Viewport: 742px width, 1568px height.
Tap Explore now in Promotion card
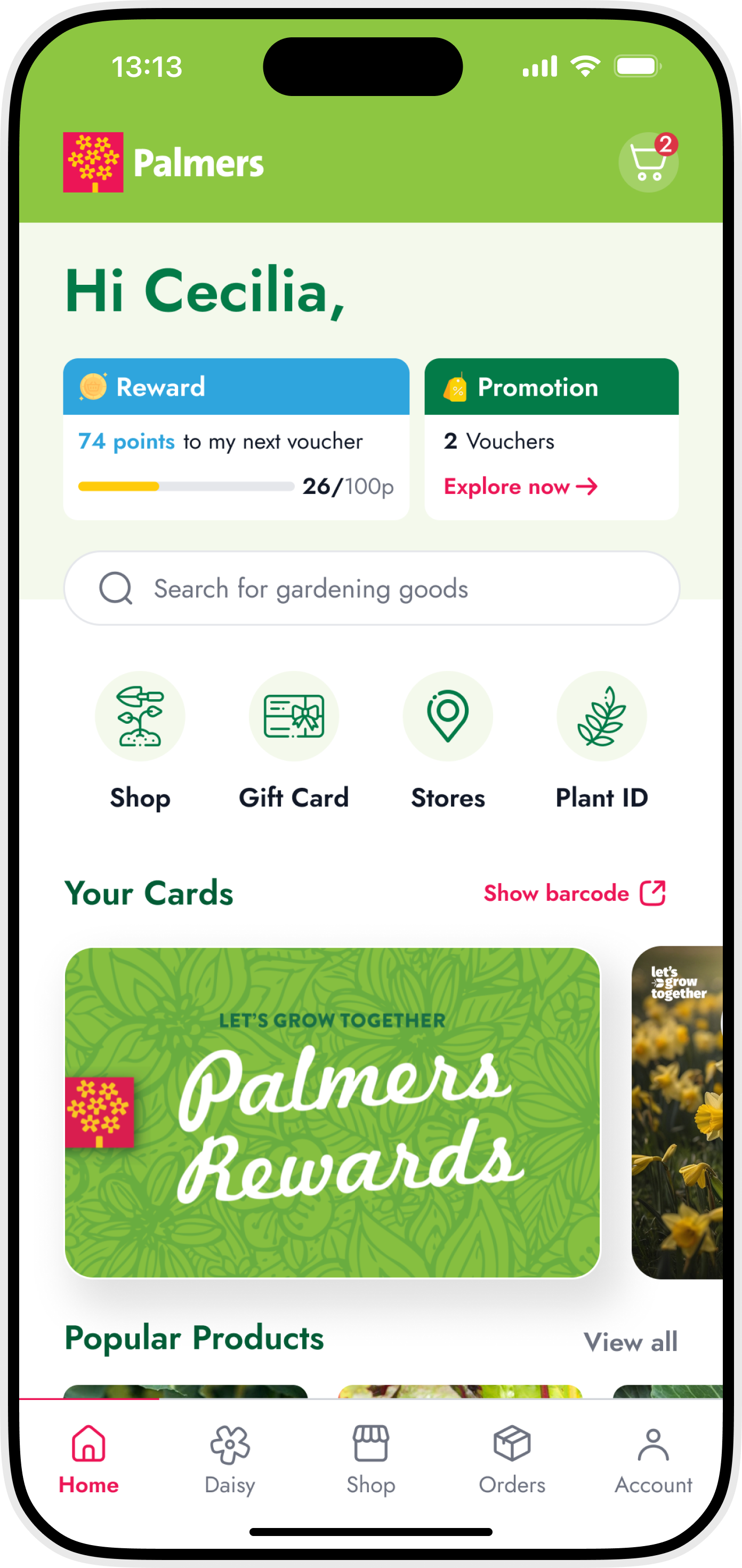tap(521, 486)
